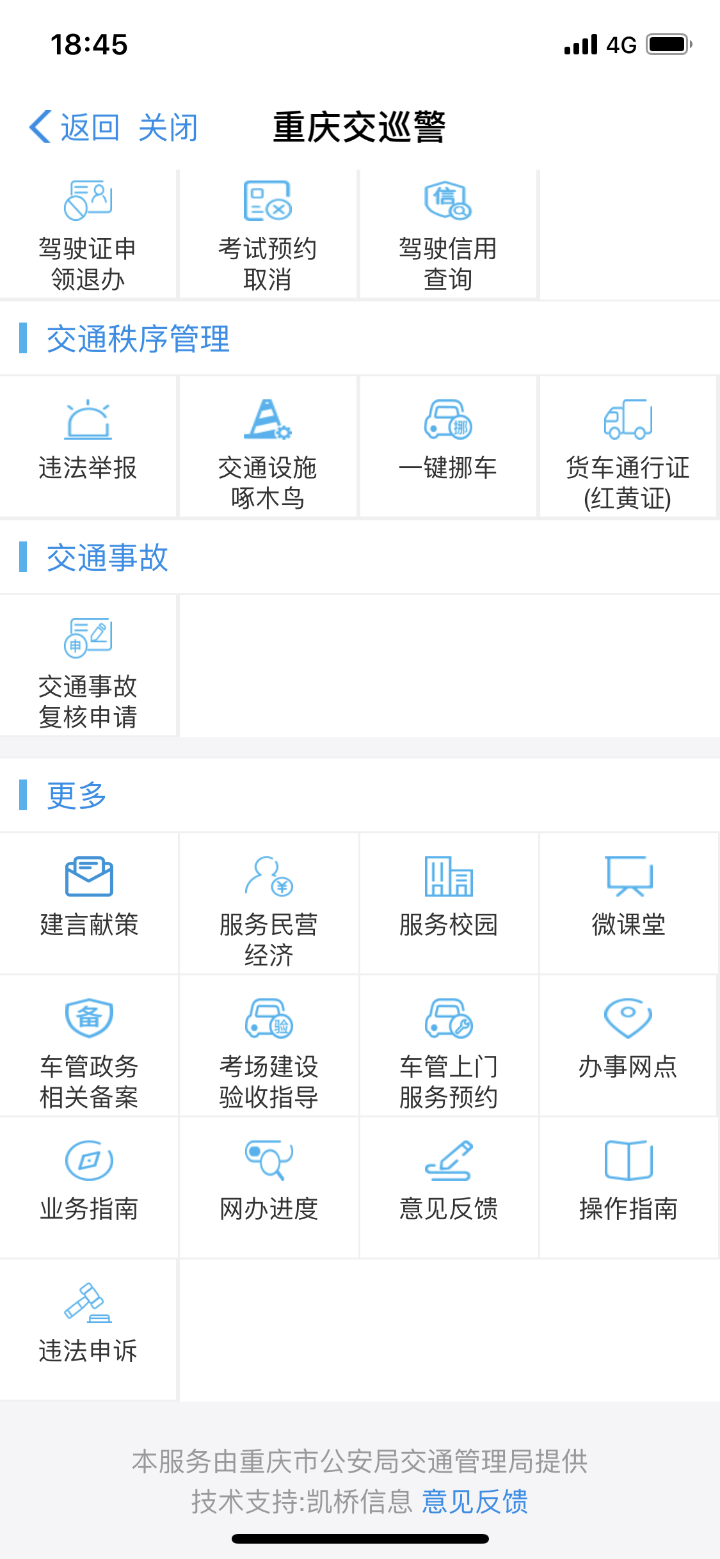This screenshot has width=720, height=1559.
Task: Tap the 意见反馈 link in footer
Action: pyautogui.click(x=475, y=1501)
